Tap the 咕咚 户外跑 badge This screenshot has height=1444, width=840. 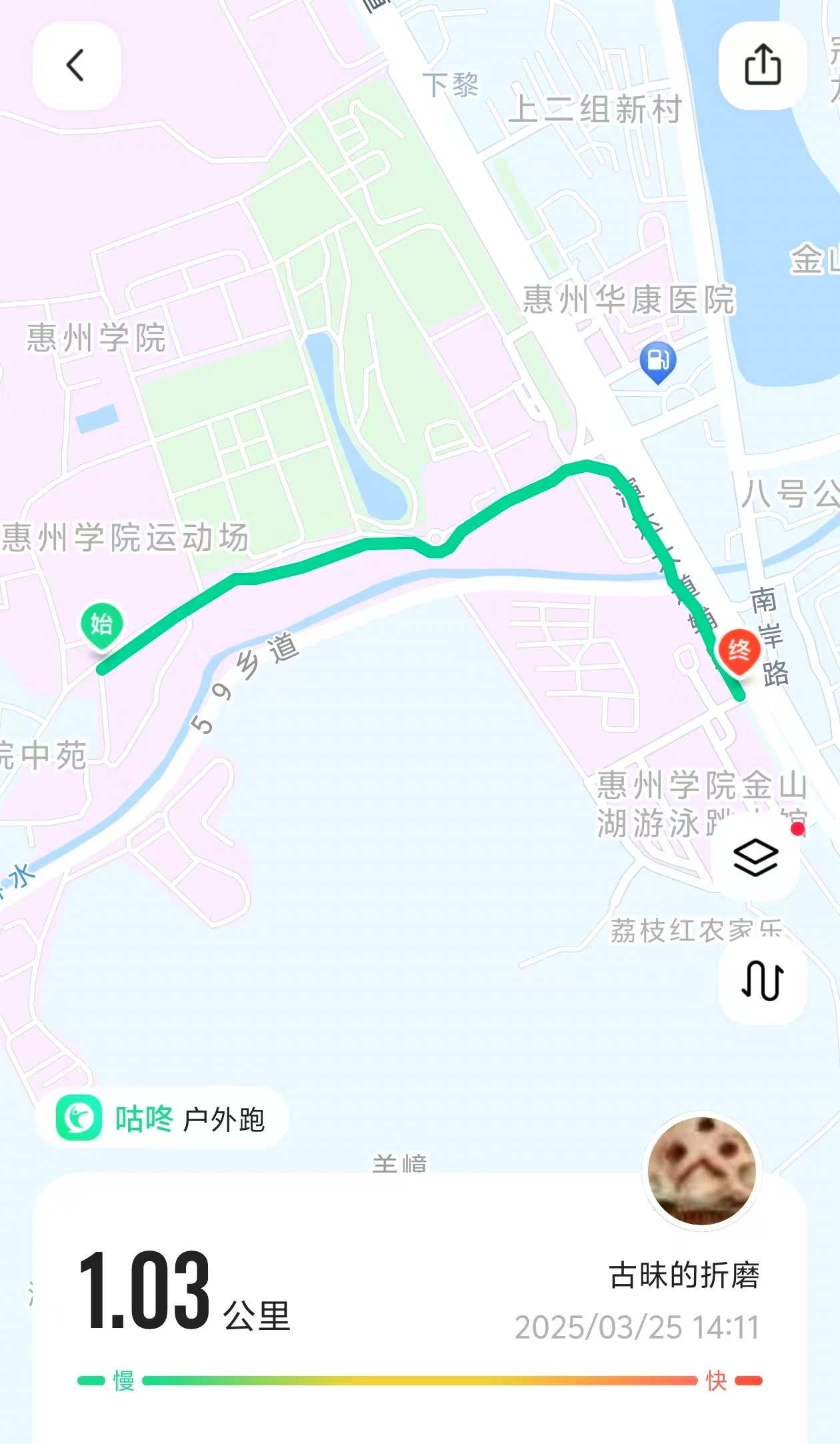point(162,1119)
